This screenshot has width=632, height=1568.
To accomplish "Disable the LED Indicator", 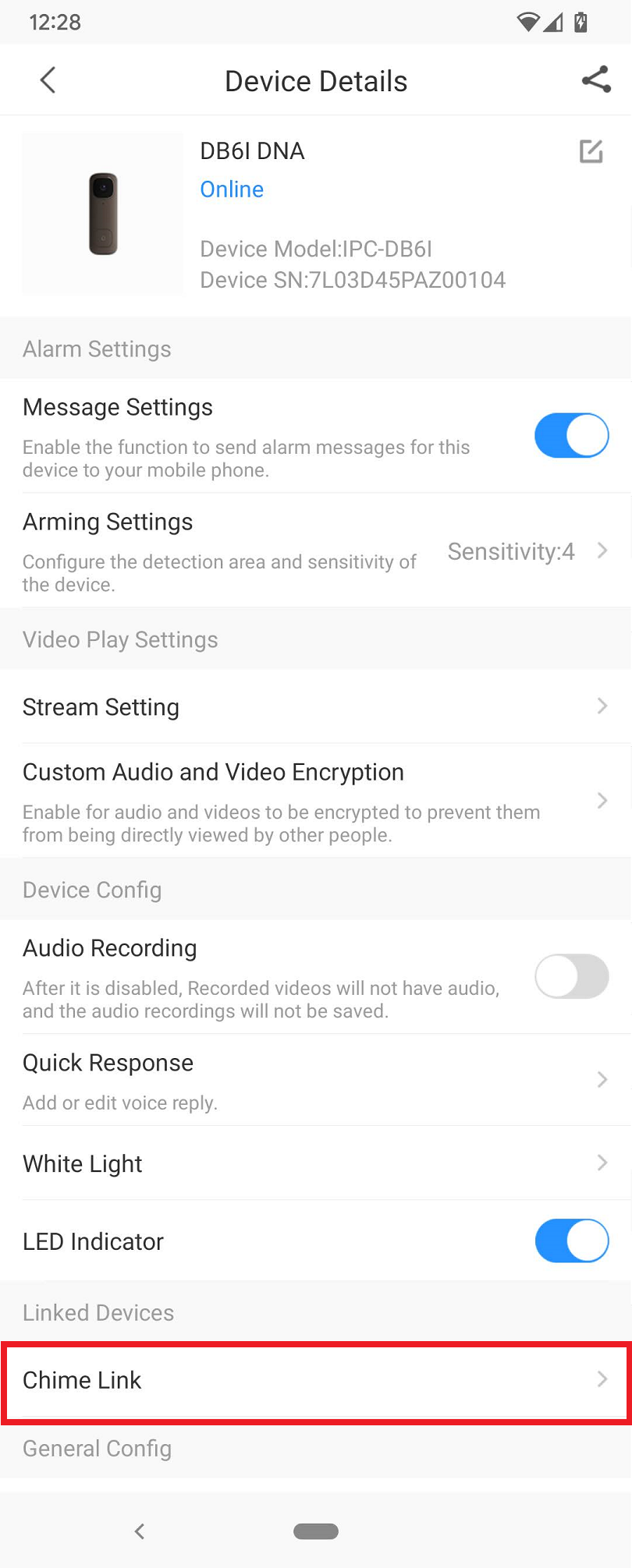I will pos(571,1241).
